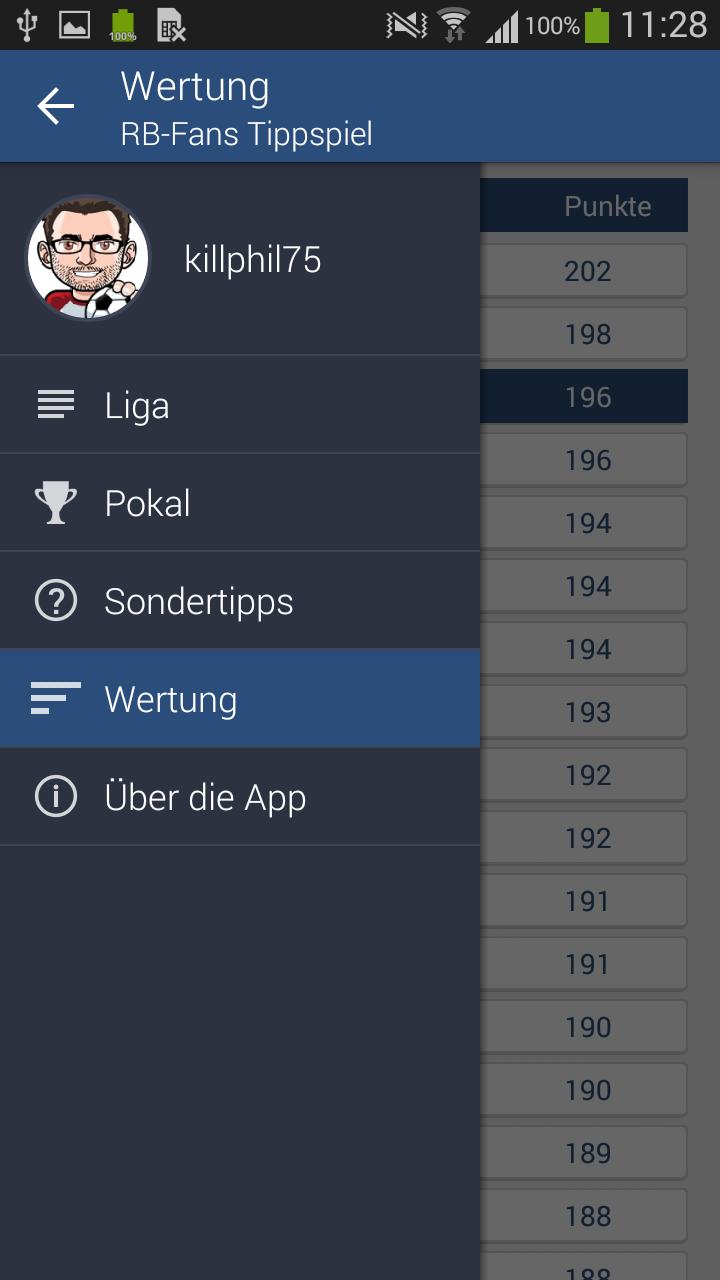Viewport: 720px width, 1280px height.
Task: Click the Pokal trophy icon
Action: (55, 502)
